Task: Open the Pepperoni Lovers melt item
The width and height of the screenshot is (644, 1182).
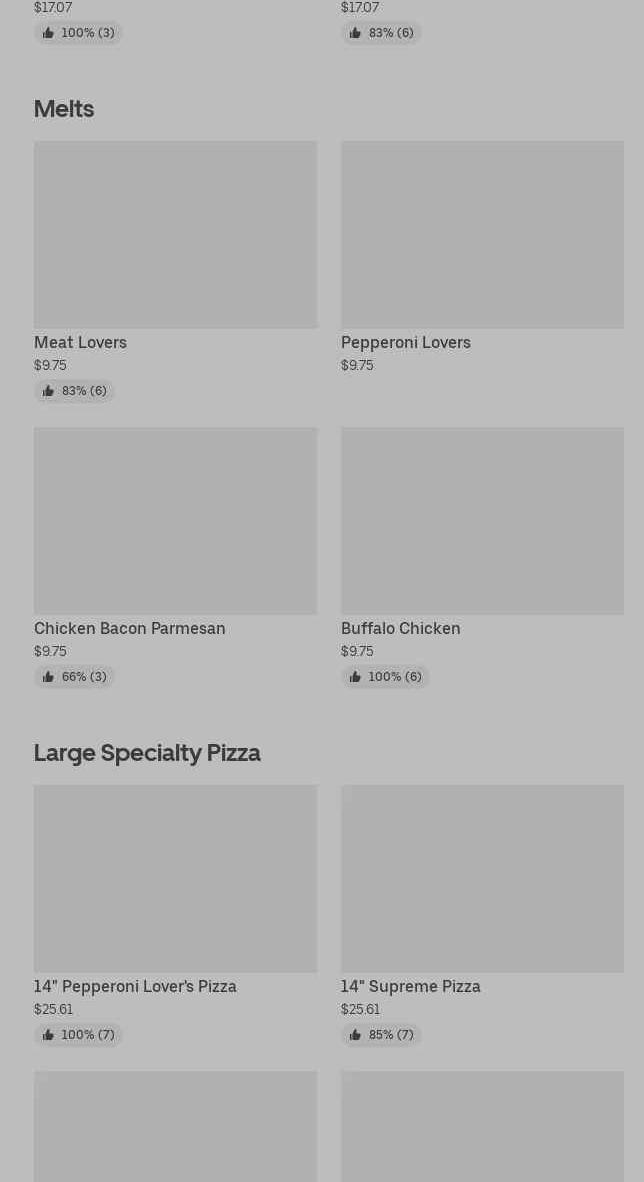Action: (482, 235)
